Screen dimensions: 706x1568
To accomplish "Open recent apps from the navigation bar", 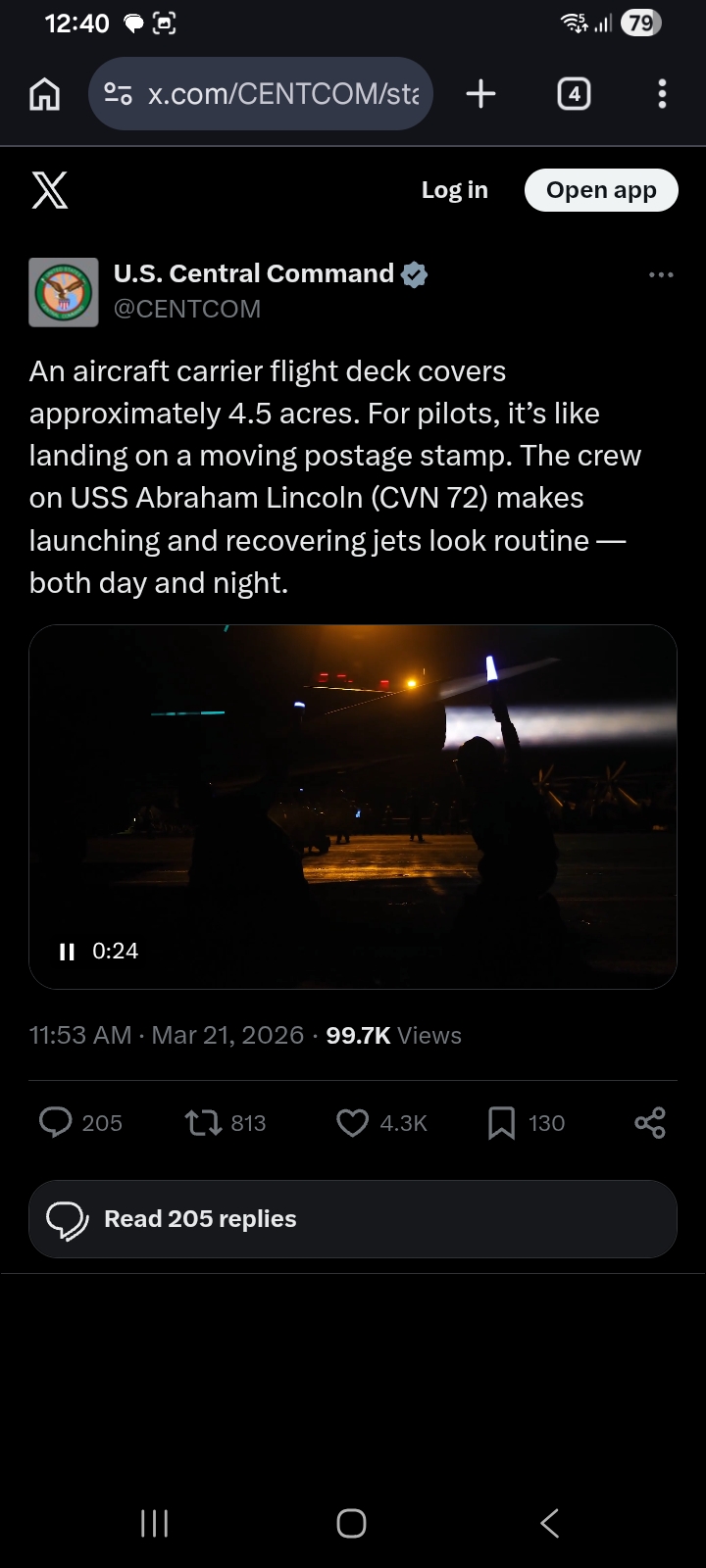I will tap(155, 1523).
